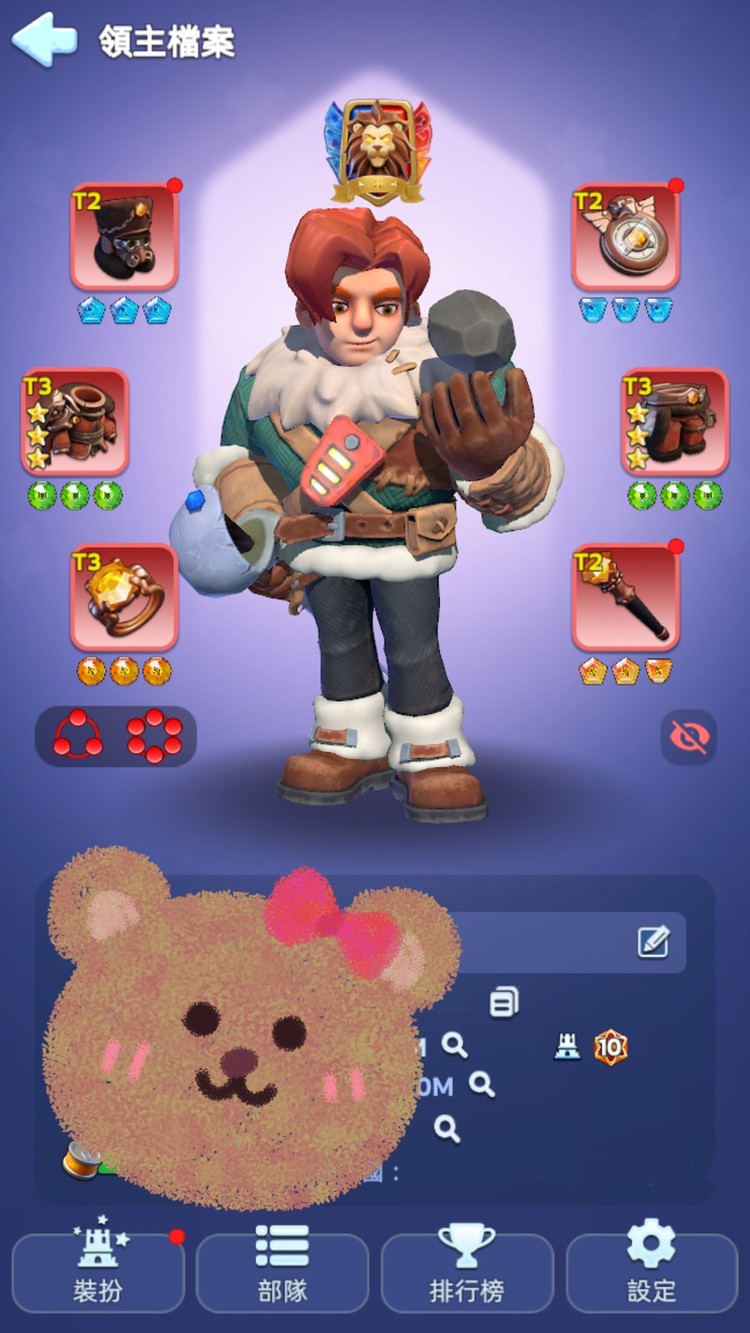Tap the lion emblem badge above the character

click(x=376, y=150)
